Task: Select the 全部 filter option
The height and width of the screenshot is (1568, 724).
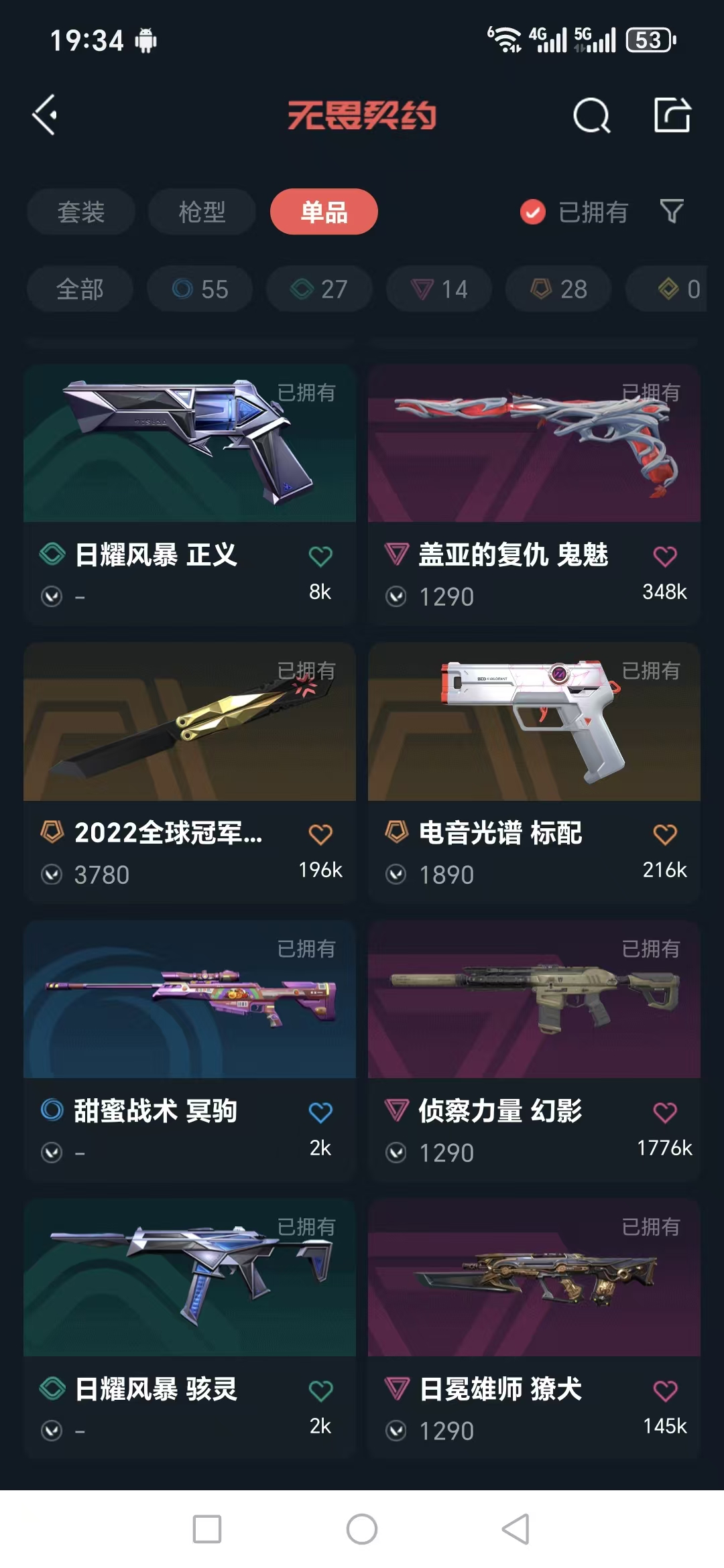Action: pyautogui.click(x=79, y=289)
